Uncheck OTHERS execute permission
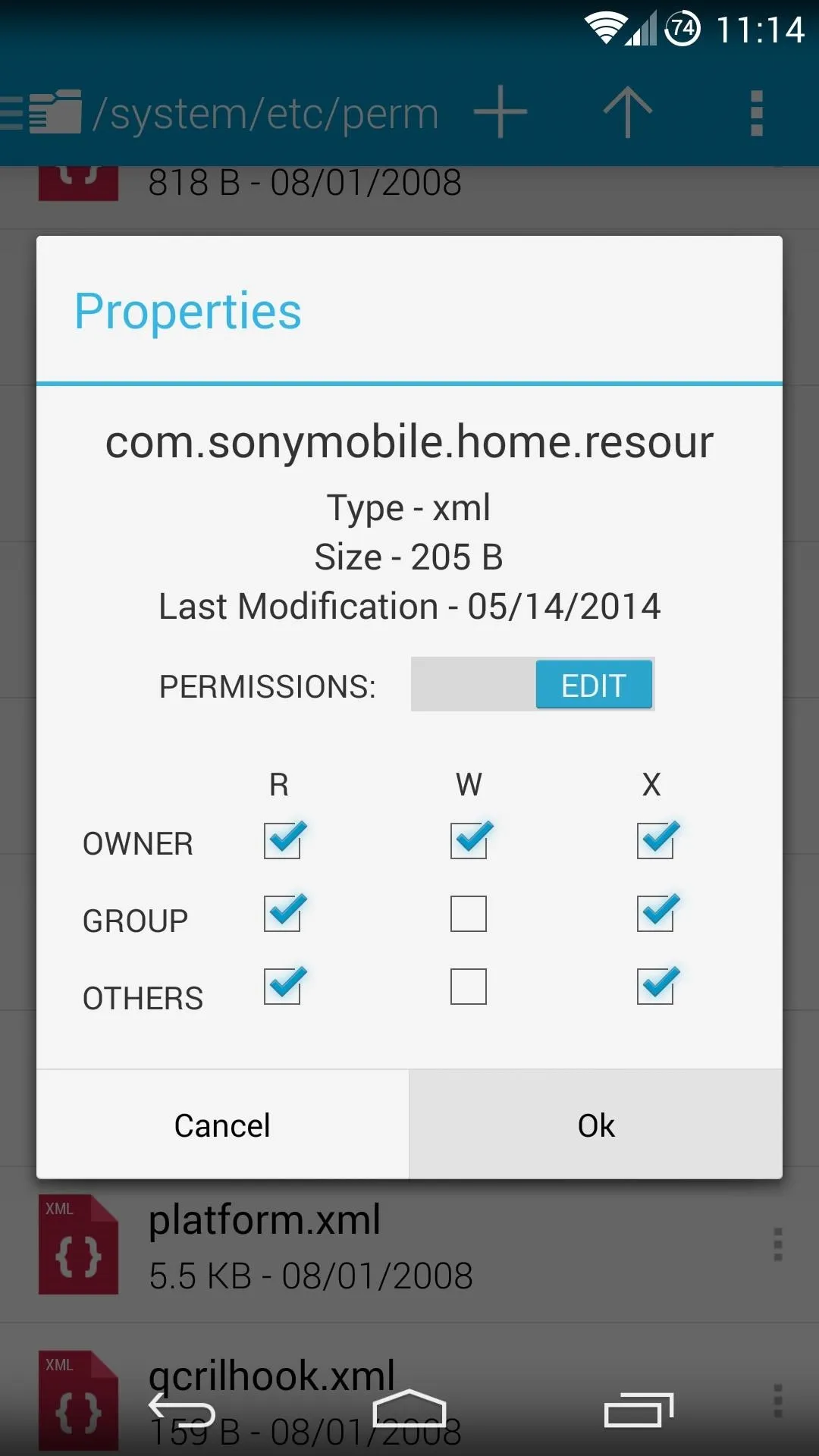819x1456 pixels. (x=656, y=986)
